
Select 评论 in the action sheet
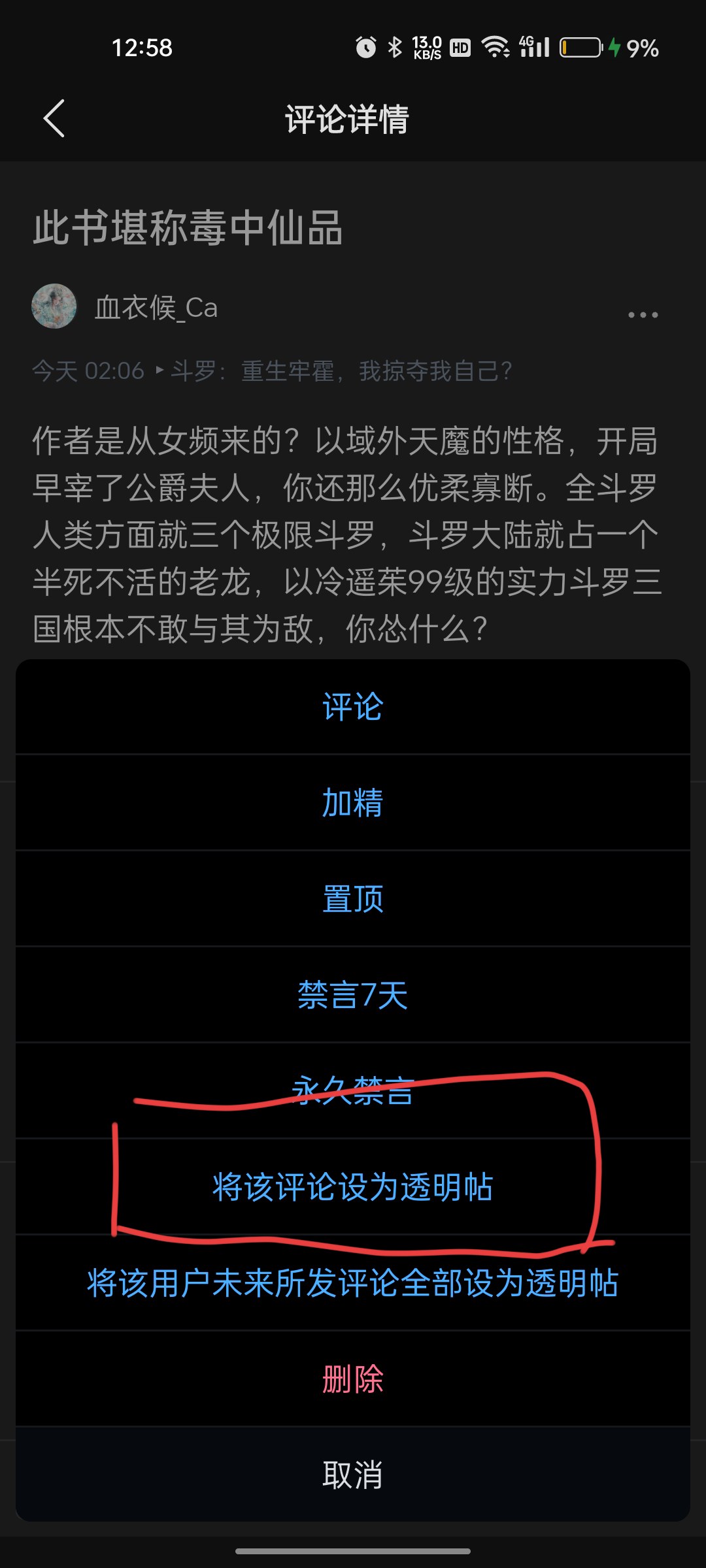353,707
